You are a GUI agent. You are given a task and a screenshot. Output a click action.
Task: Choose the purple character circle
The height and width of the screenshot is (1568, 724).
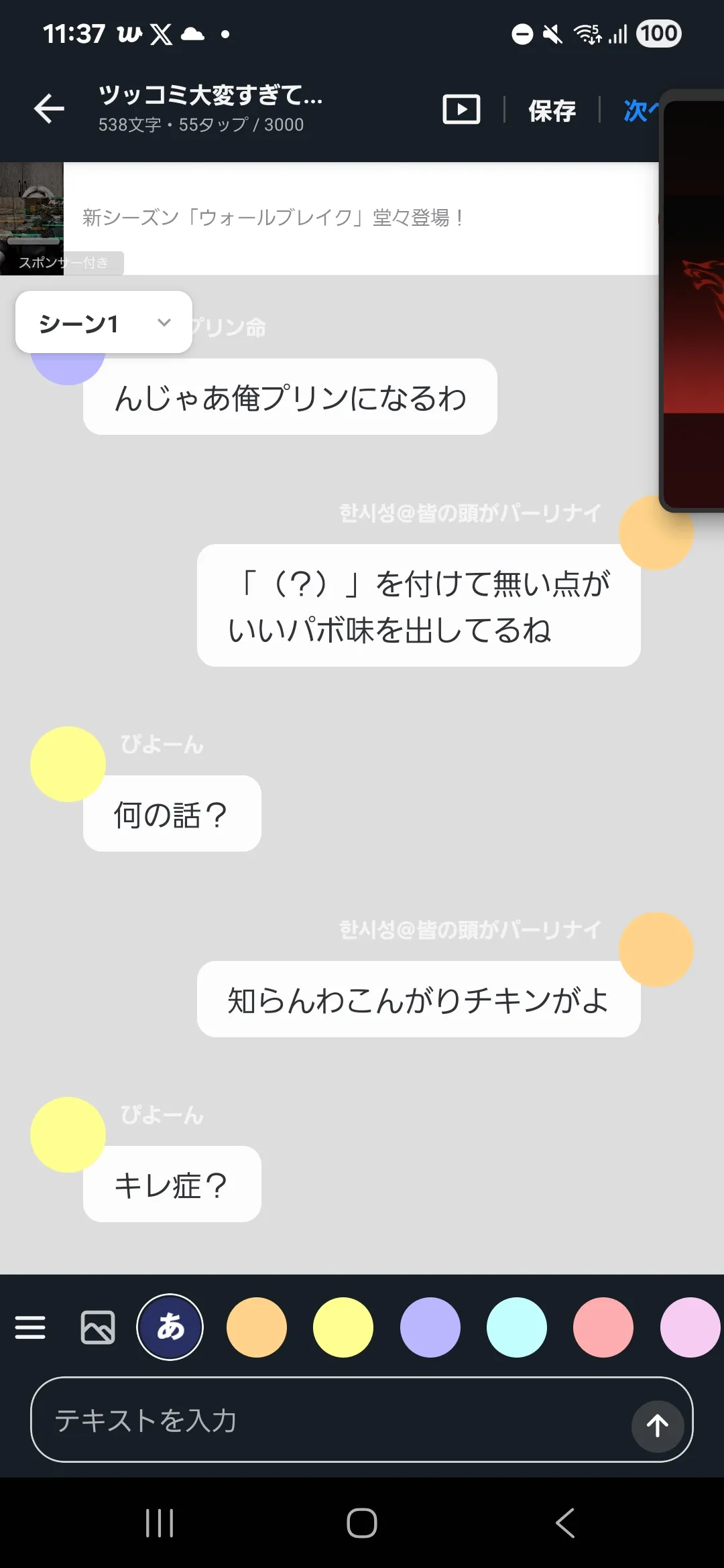pyautogui.click(x=430, y=1327)
